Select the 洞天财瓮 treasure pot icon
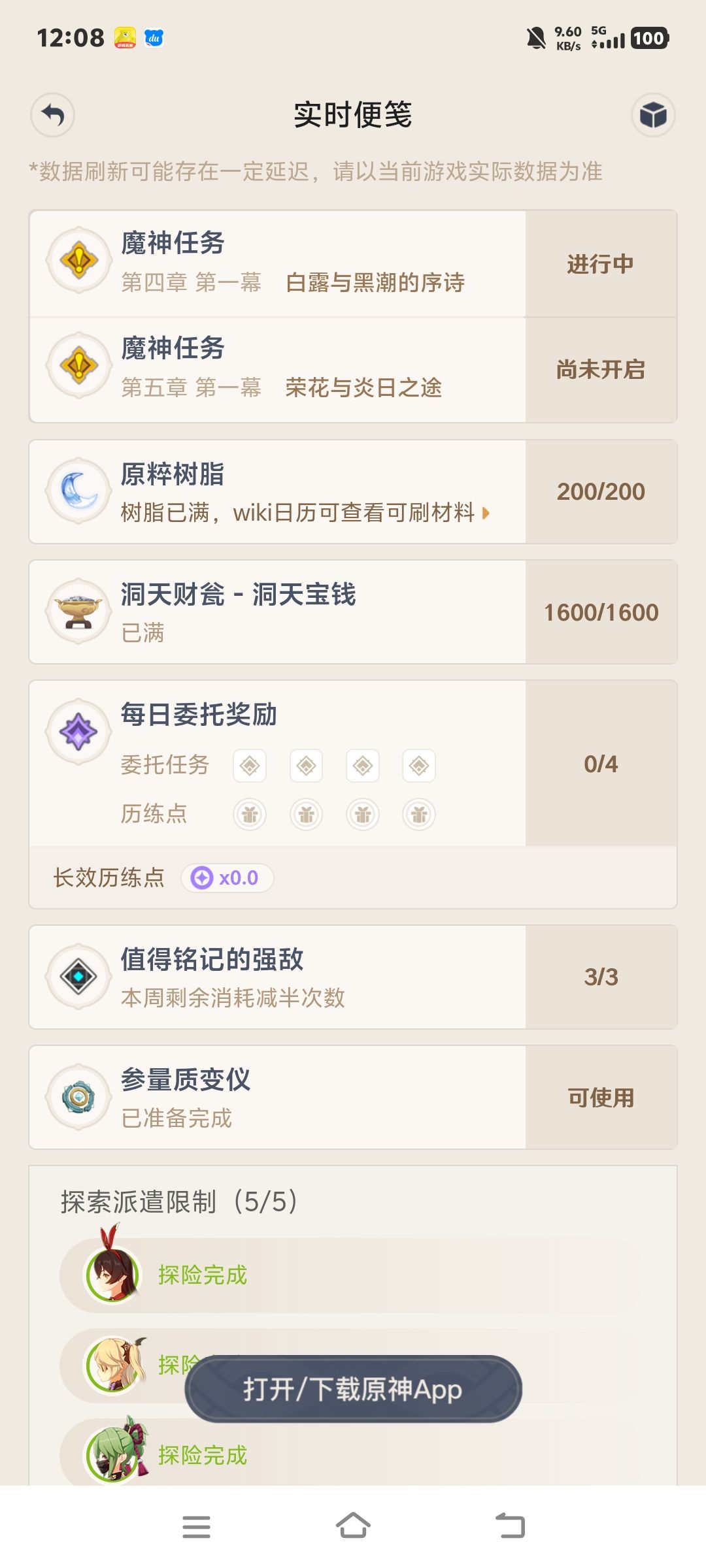706x1568 pixels. tap(78, 609)
